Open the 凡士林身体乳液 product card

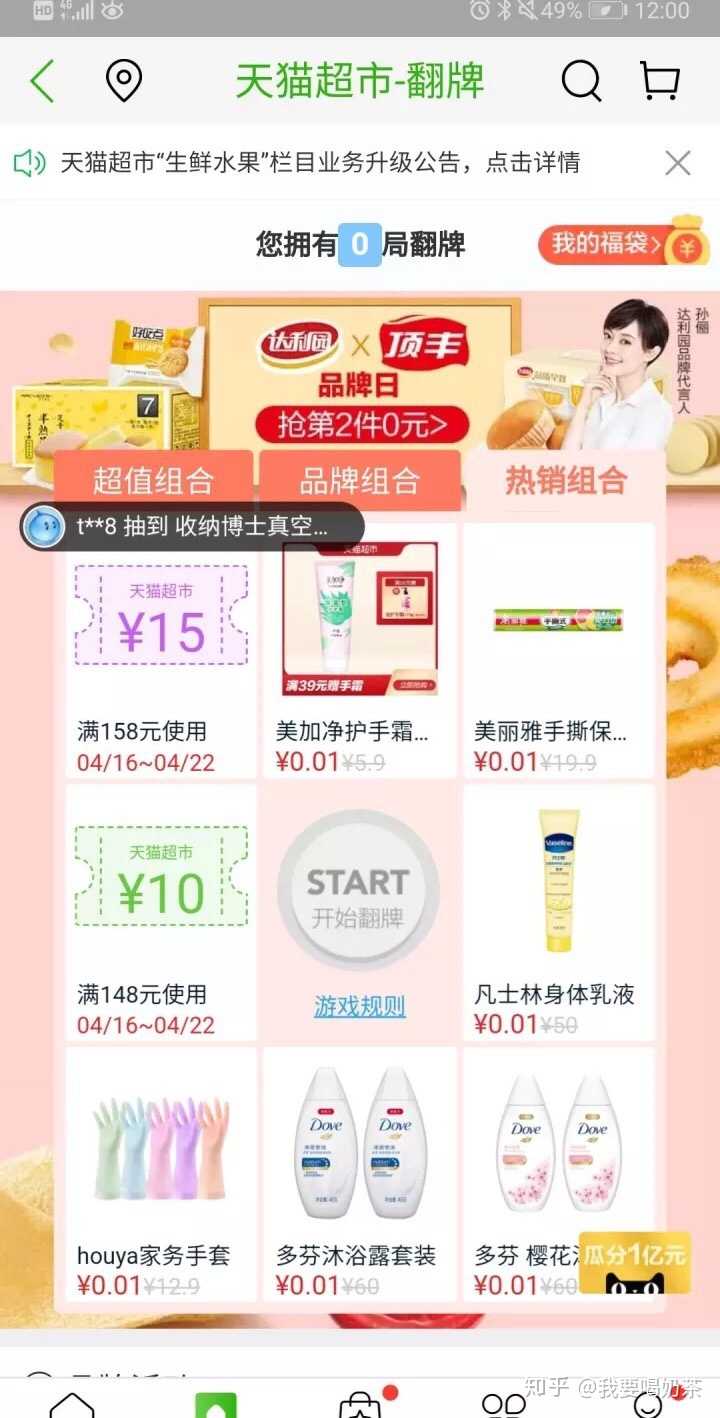pyautogui.click(x=559, y=910)
